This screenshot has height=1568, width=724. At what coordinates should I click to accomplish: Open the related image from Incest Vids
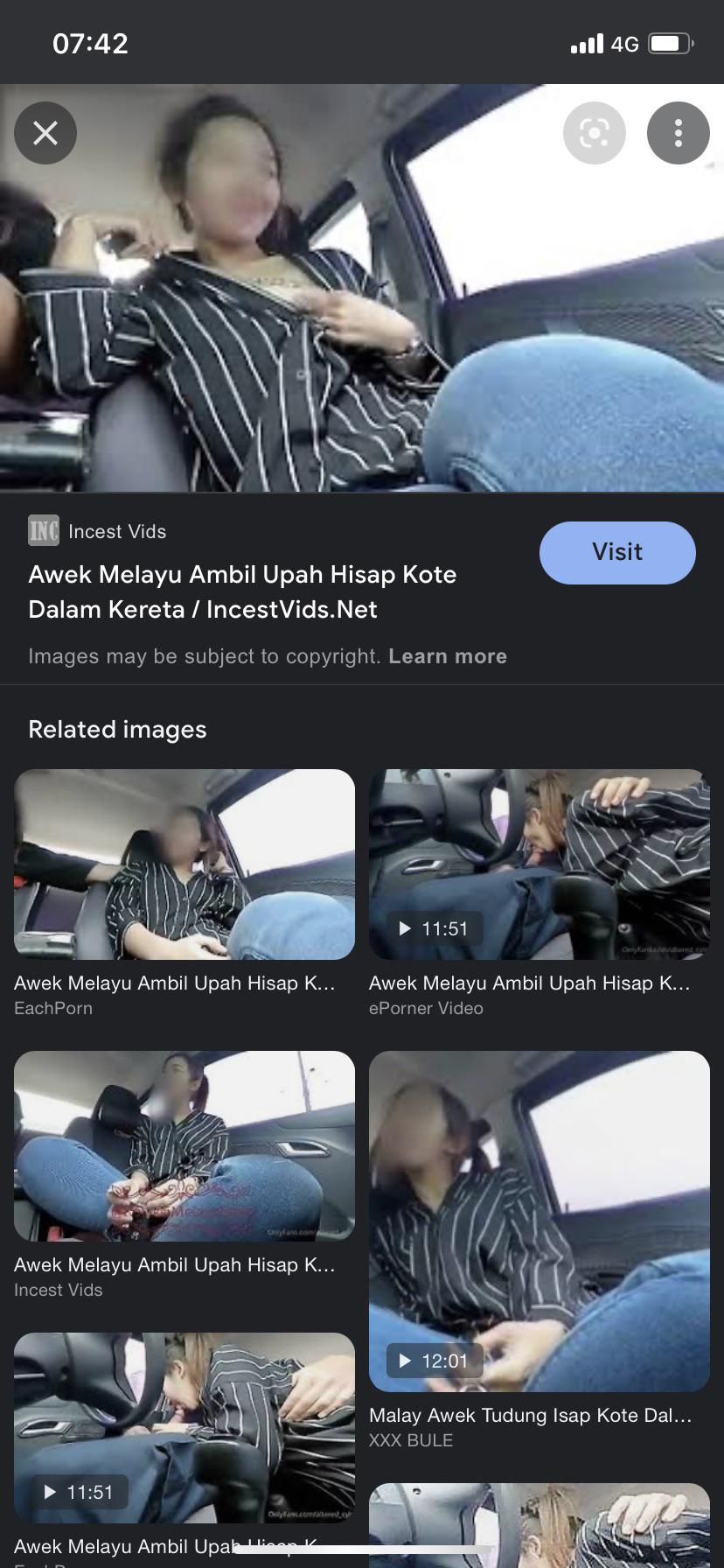pos(184,1146)
